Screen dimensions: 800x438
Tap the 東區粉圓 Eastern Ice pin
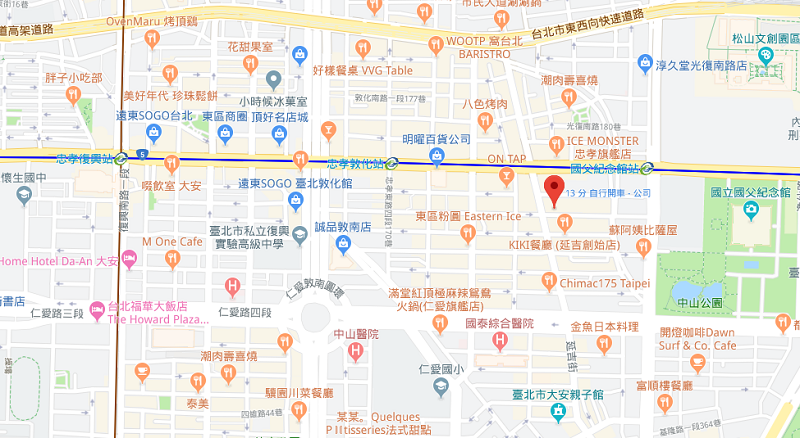[467, 232]
